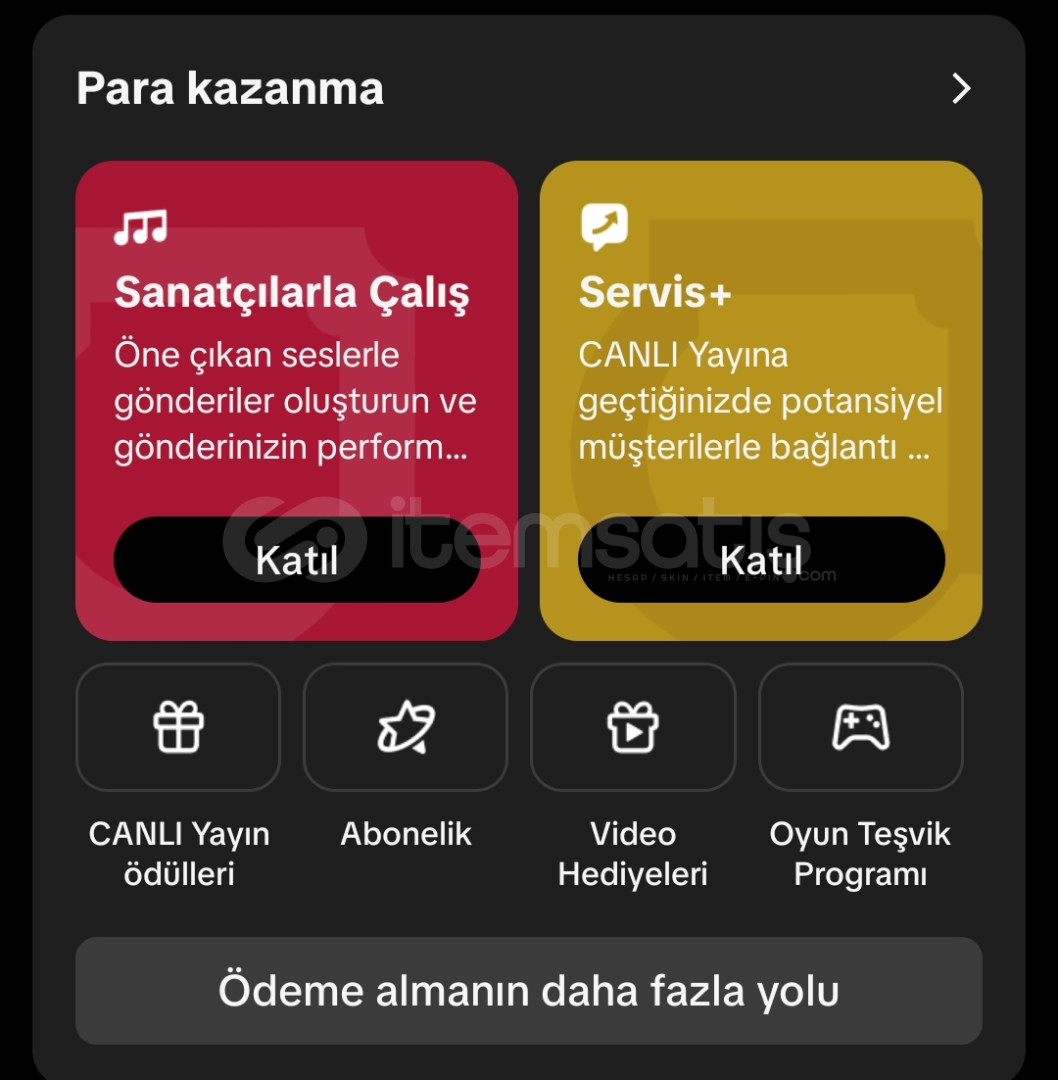The height and width of the screenshot is (1080, 1058).
Task: Tap Katıl on the Servis+ card
Action: pyautogui.click(x=761, y=560)
